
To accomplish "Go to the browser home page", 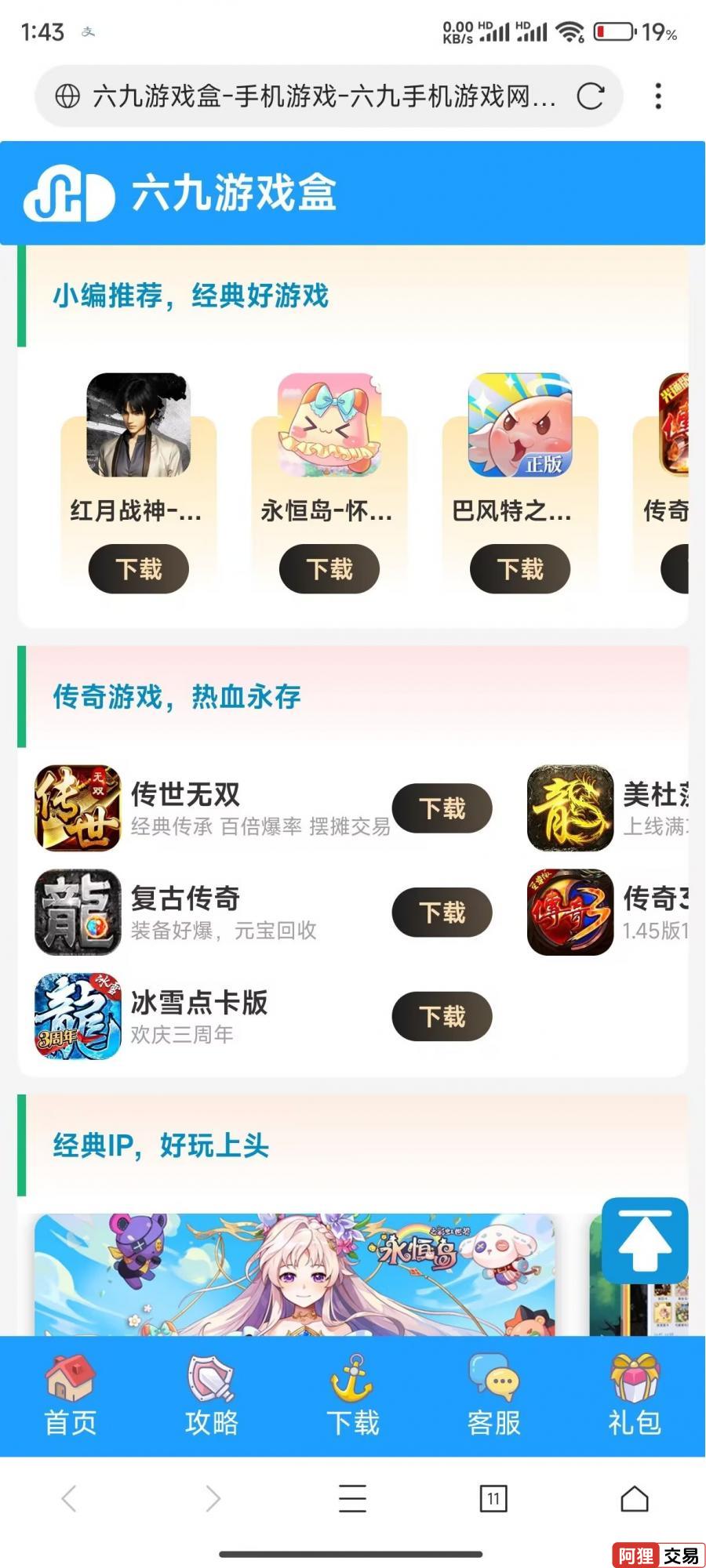I will [x=635, y=1499].
